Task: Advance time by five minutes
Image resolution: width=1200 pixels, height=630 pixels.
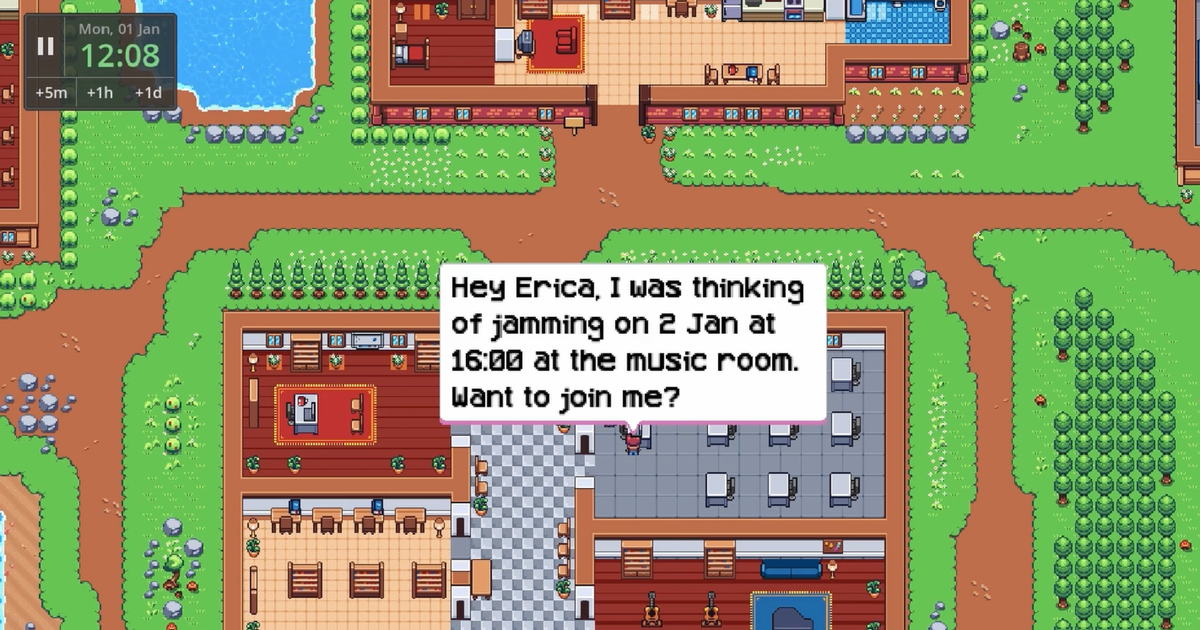Action: click(x=51, y=93)
